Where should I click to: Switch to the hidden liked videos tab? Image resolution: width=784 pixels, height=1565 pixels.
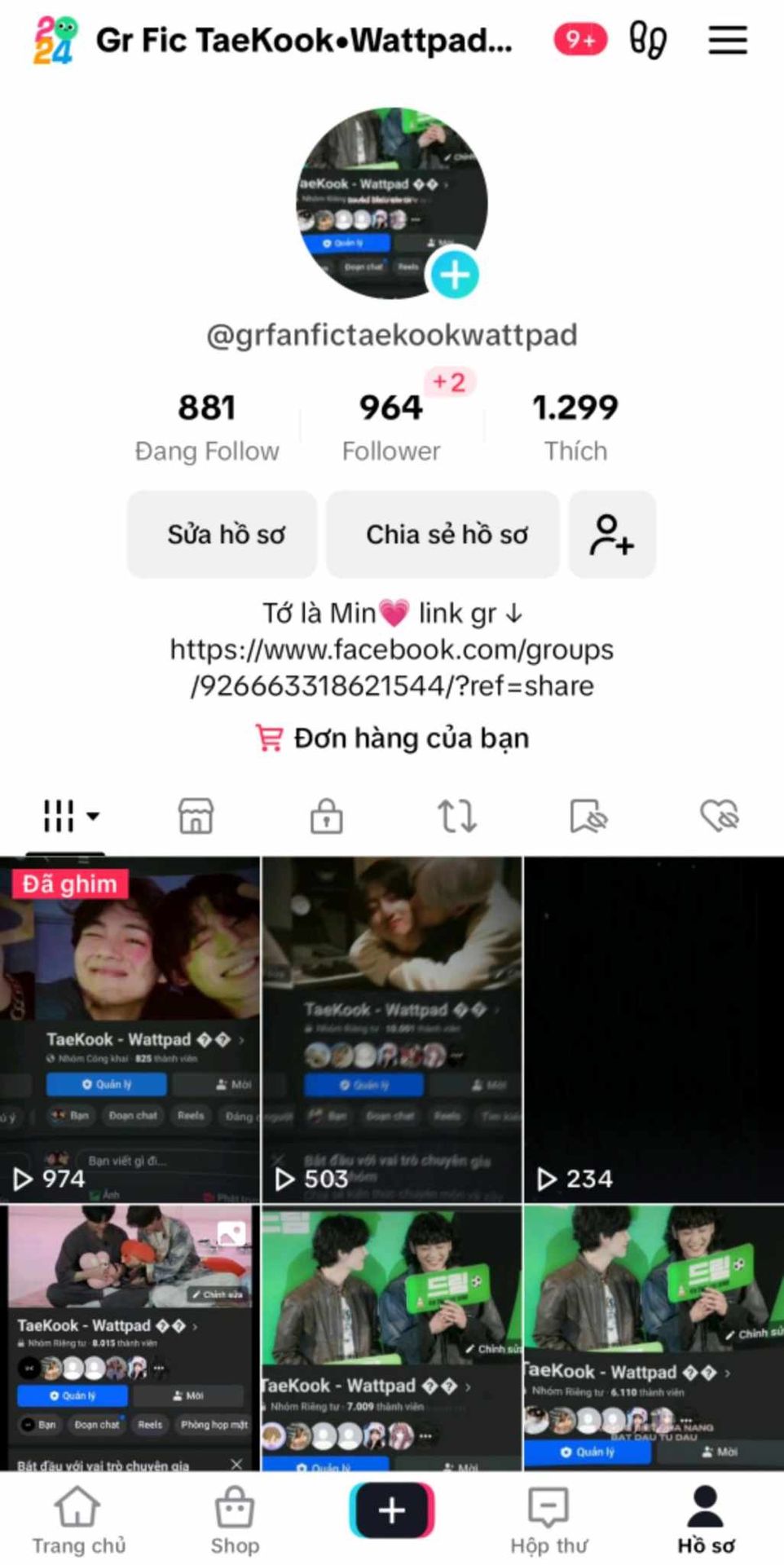(719, 815)
